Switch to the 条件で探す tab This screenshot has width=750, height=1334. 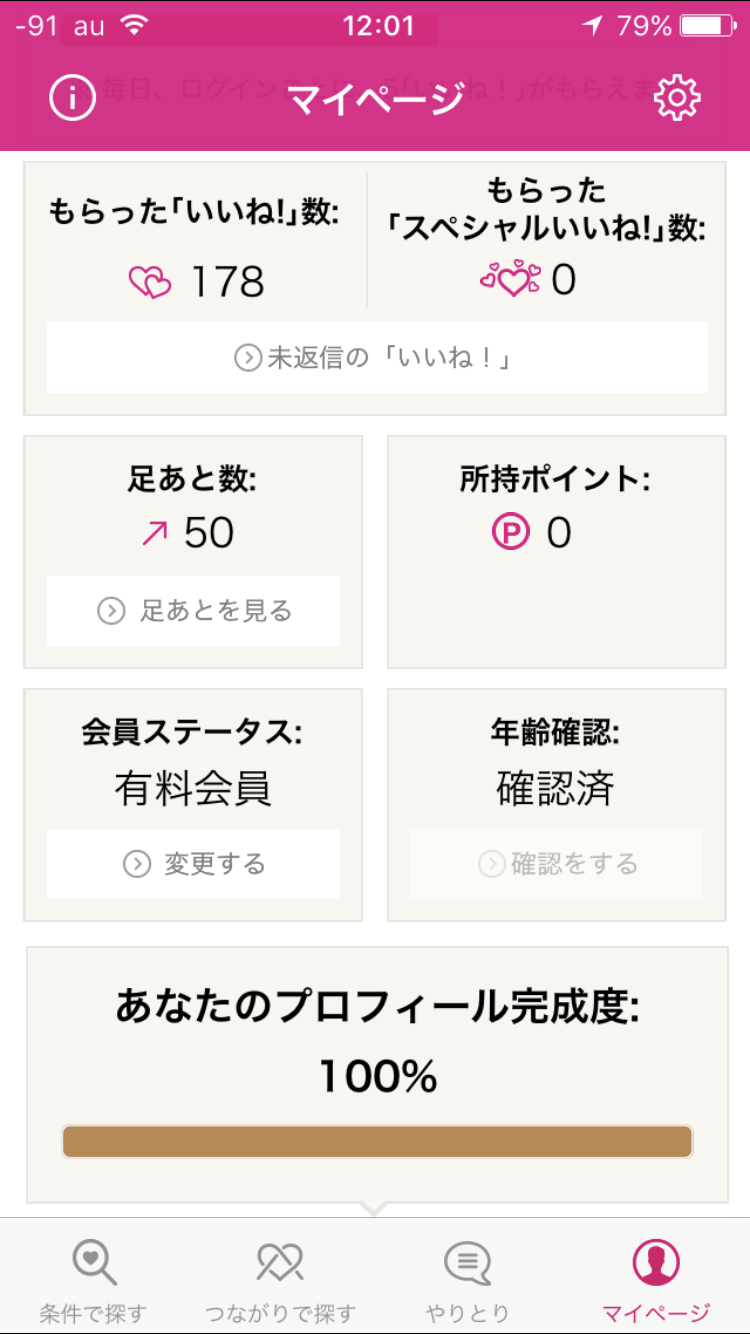click(x=92, y=1280)
